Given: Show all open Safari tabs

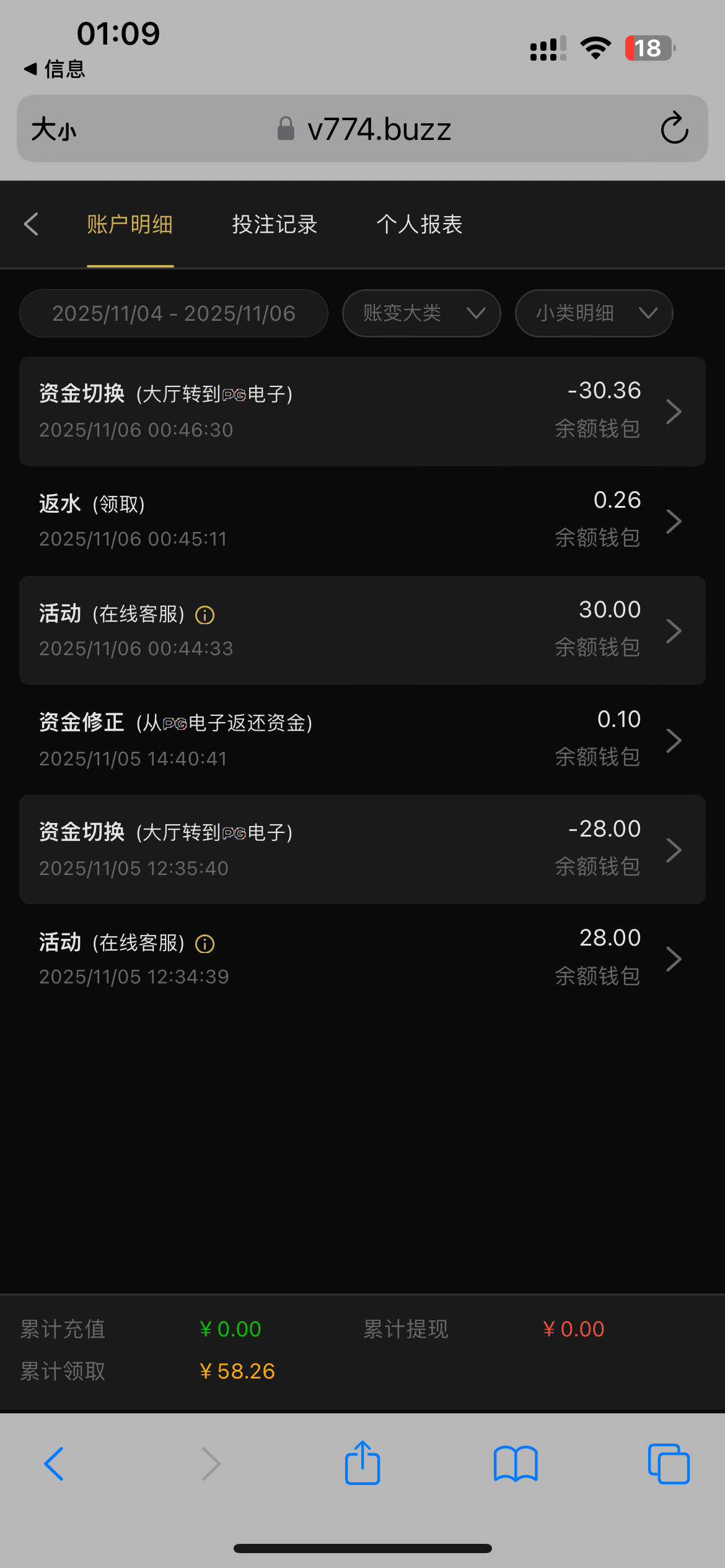Looking at the screenshot, I should pyautogui.click(x=669, y=1464).
